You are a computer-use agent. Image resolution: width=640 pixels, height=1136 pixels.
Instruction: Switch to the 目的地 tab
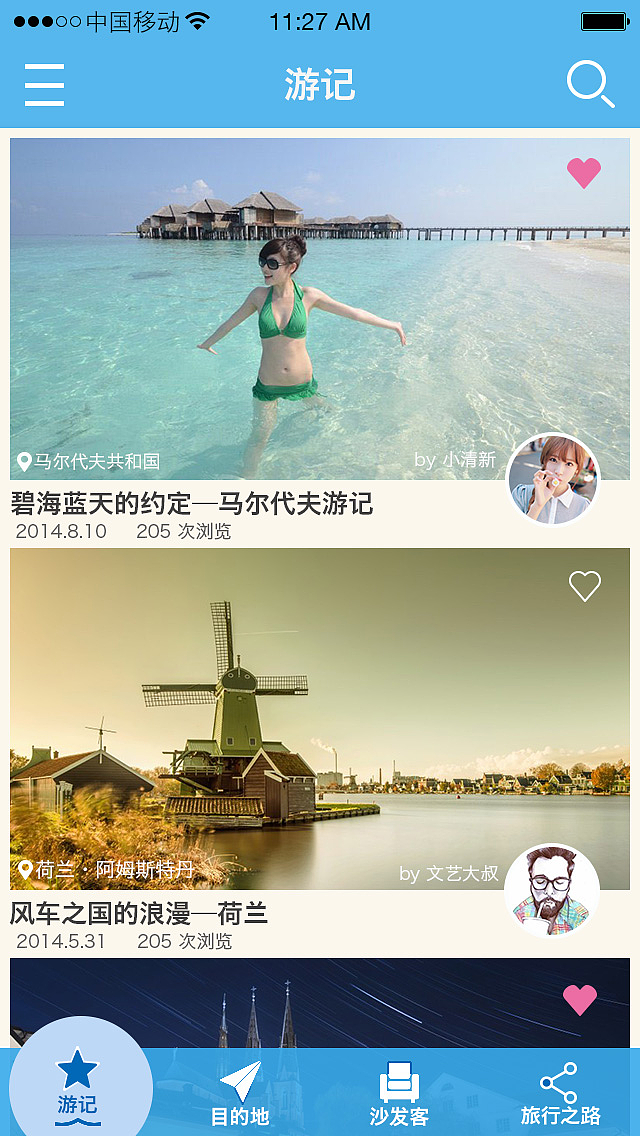[x=240, y=1093]
